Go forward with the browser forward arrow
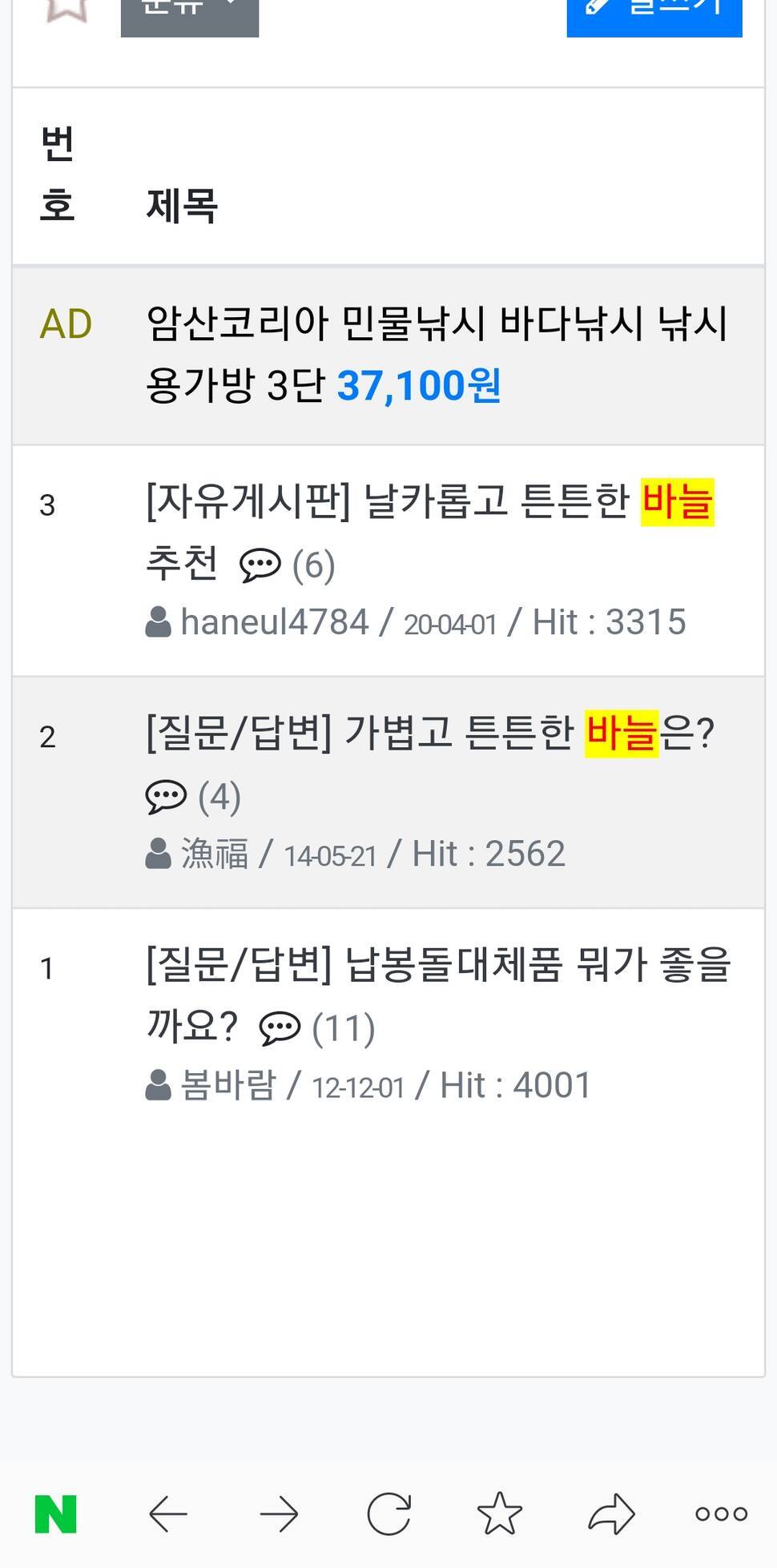Screen dimensions: 777x1568 [x=279, y=1514]
